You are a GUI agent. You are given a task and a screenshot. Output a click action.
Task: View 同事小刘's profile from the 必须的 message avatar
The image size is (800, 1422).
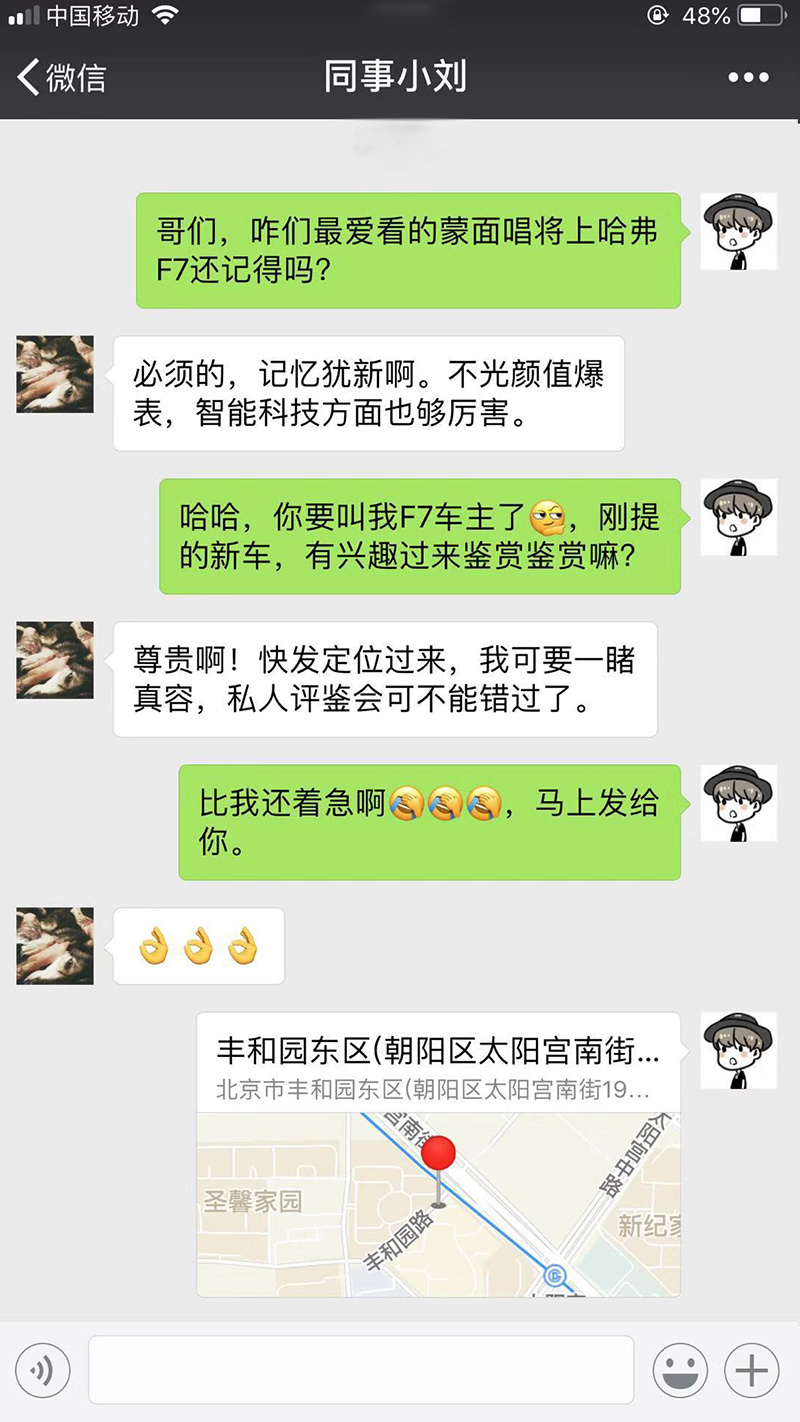55,375
